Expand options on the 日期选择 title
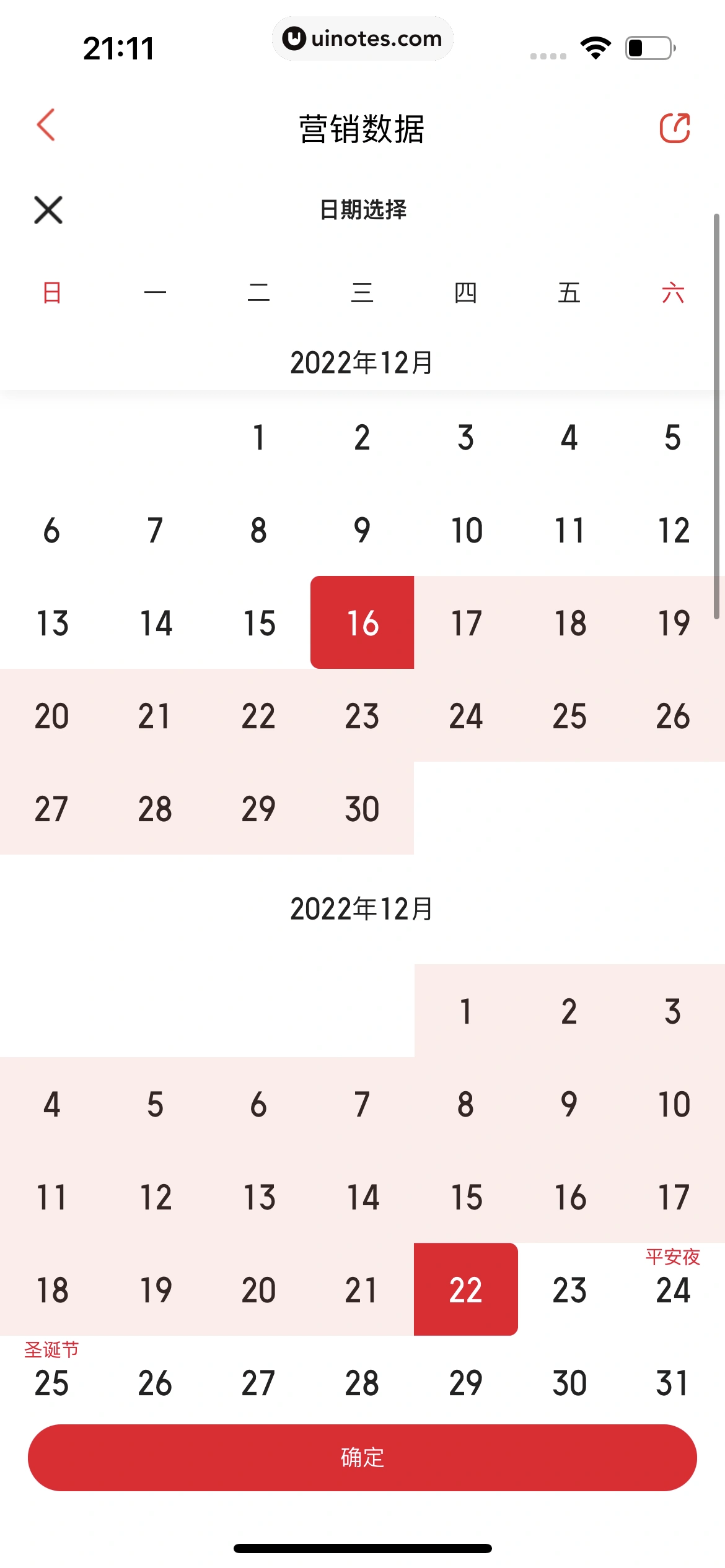 click(362, 209)
